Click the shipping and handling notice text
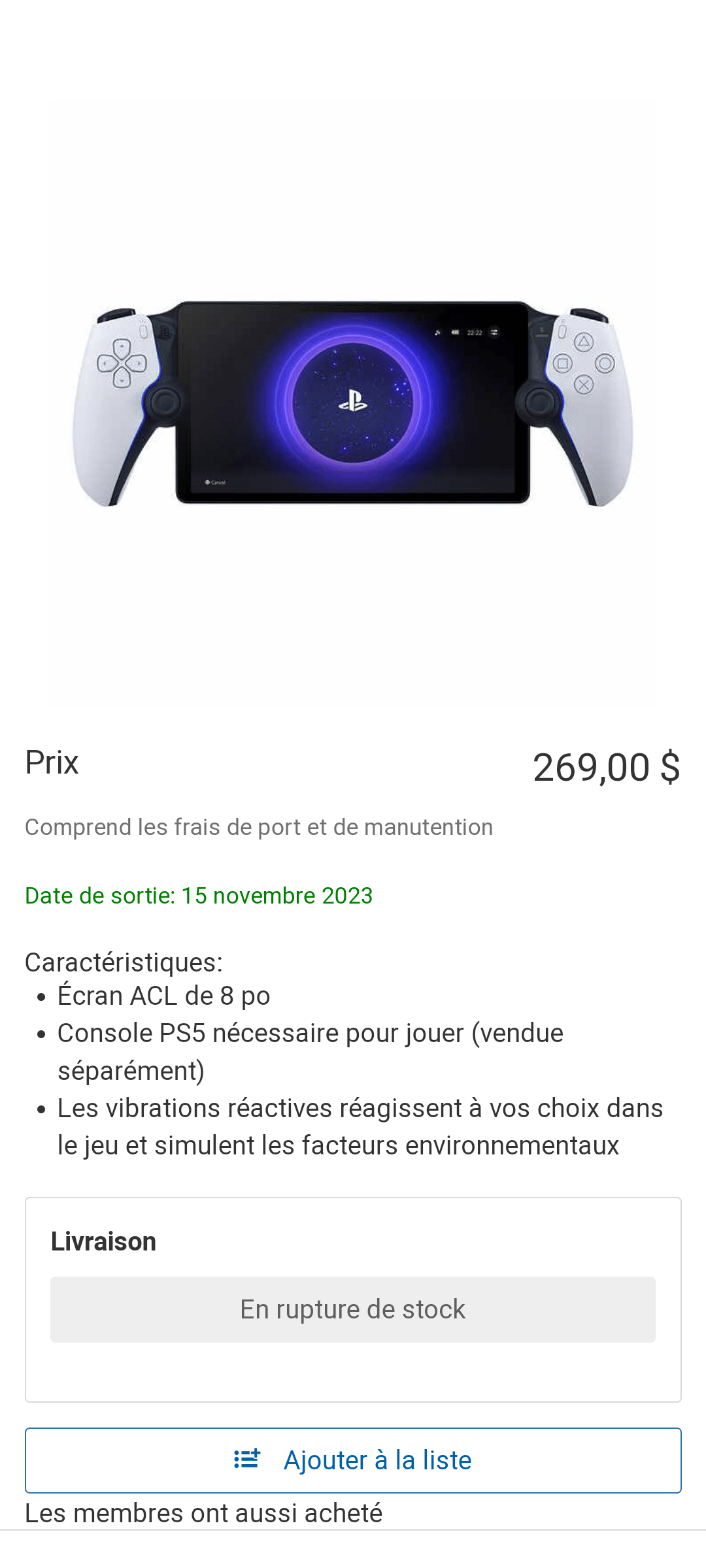This screenshot has height=1568, width=706. pyautogui.click(x=259, y=827)
